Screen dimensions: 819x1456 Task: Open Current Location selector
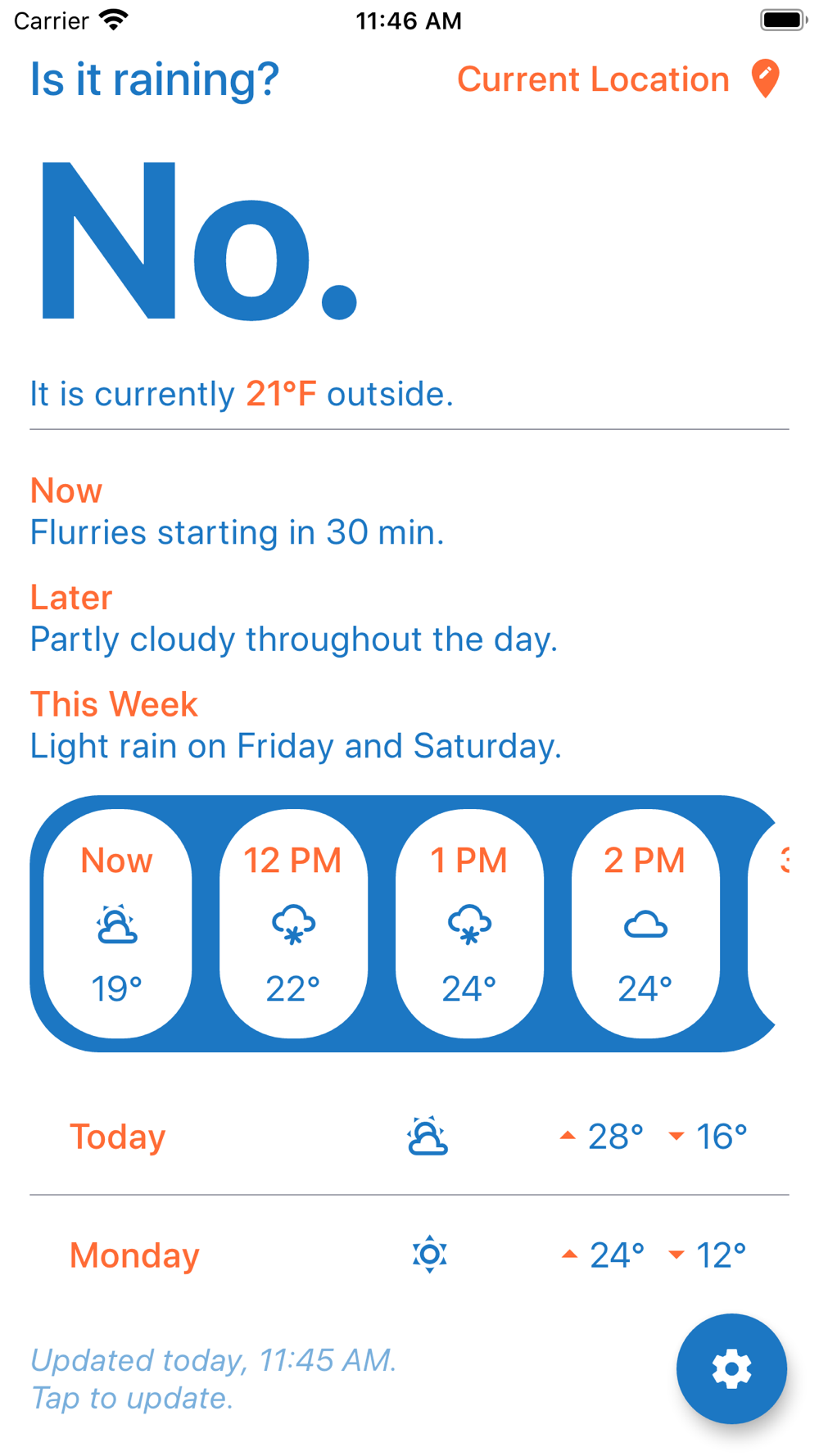[x=618, y=79]
